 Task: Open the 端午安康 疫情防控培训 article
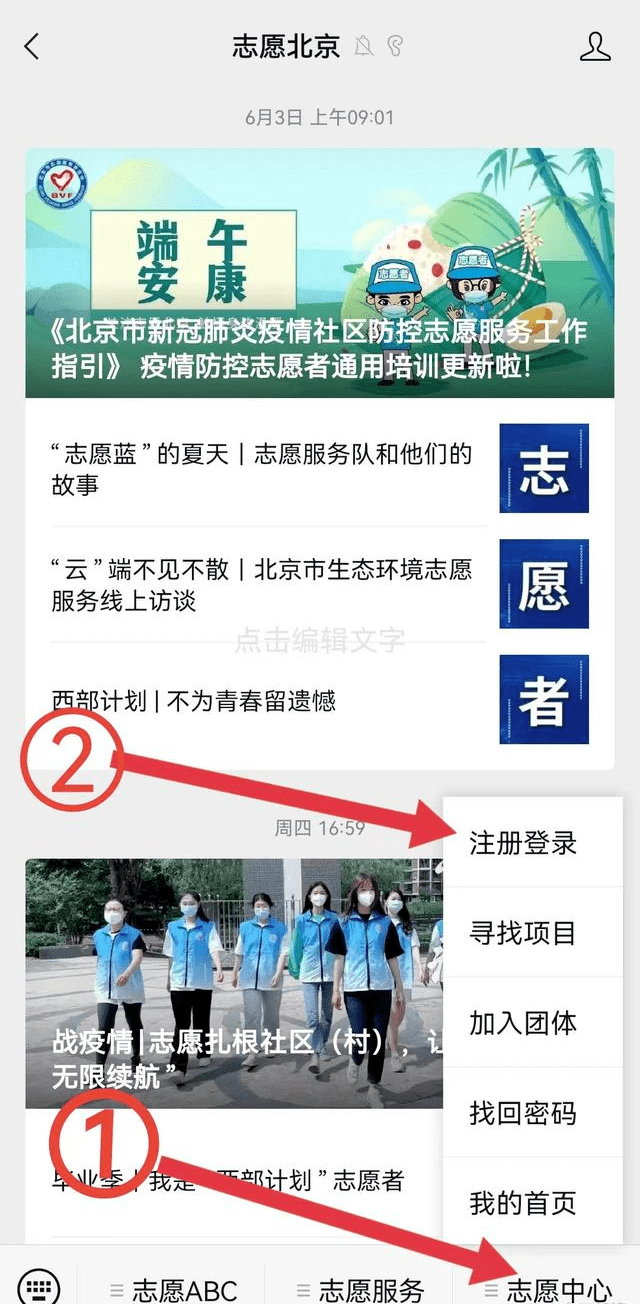(319, 272)
